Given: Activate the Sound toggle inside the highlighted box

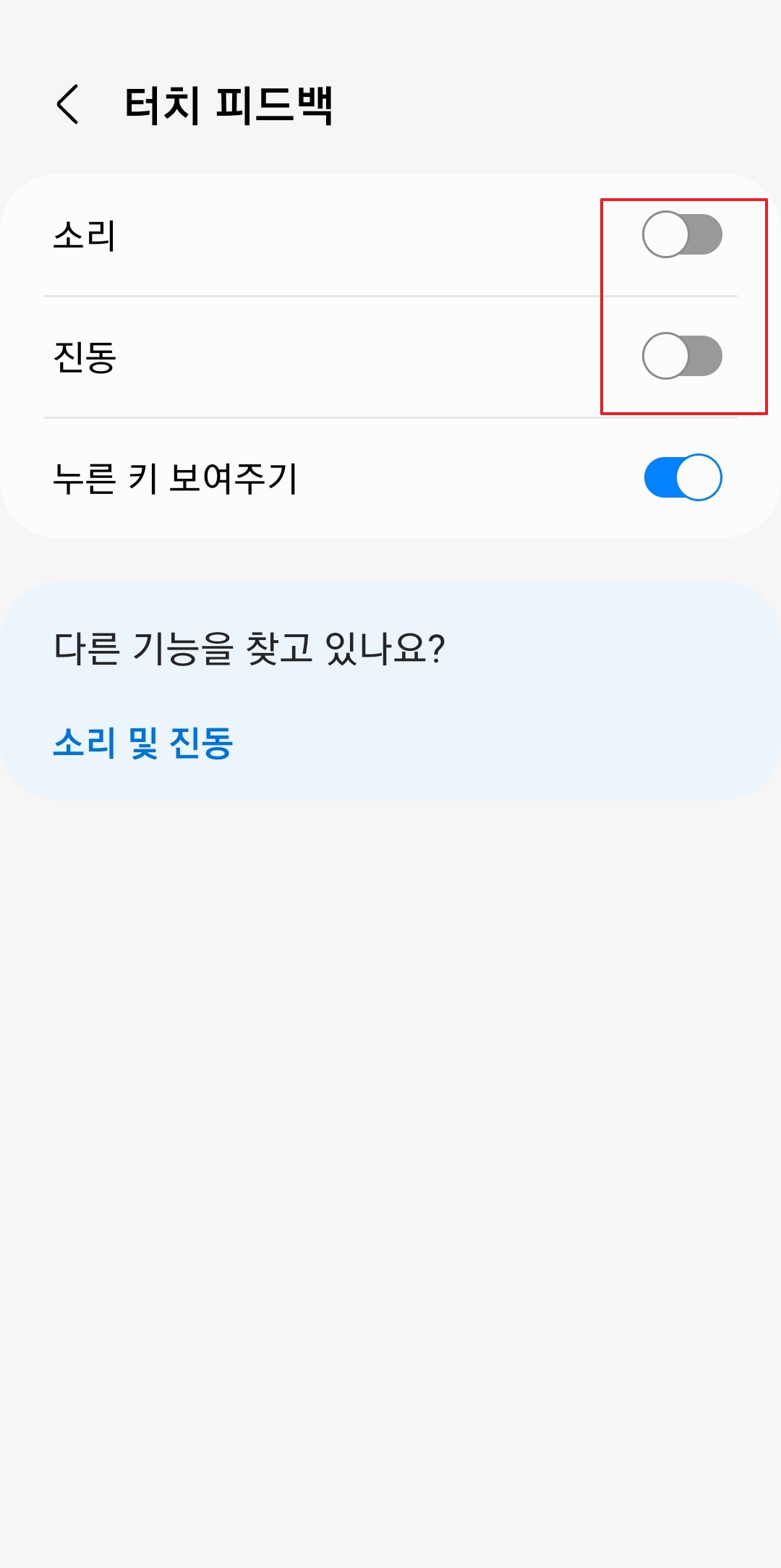Looking at the screenshot, I should [682, 234].
